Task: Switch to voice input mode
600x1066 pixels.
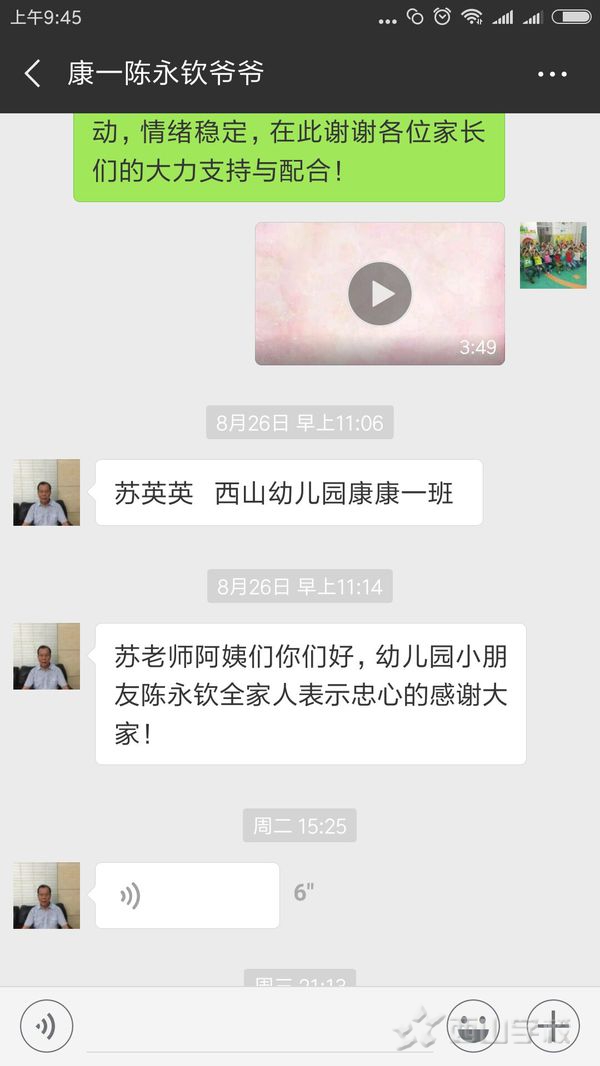Action: point(46,1026)
